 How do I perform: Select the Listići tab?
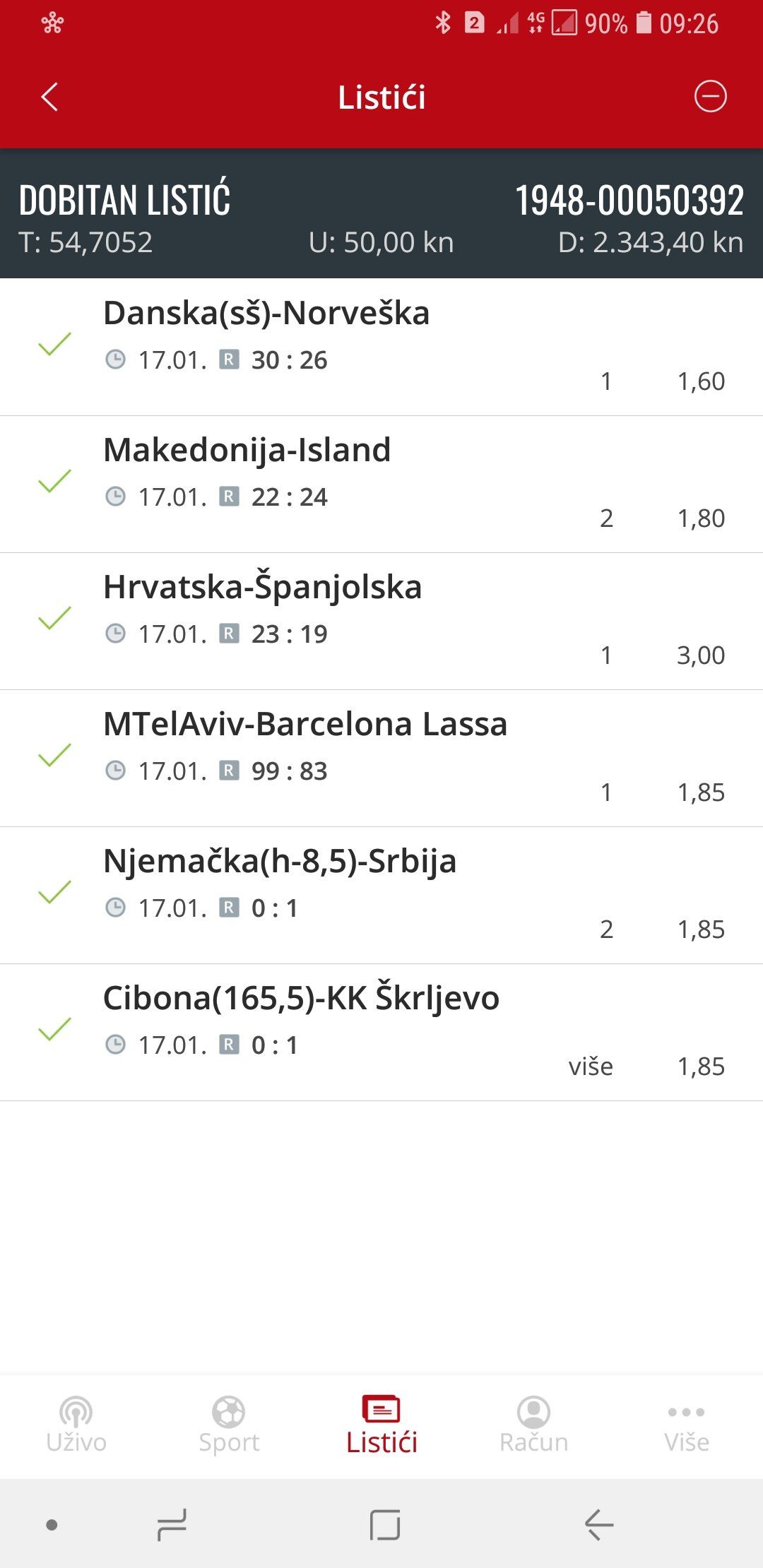[x=381, y=1425]
